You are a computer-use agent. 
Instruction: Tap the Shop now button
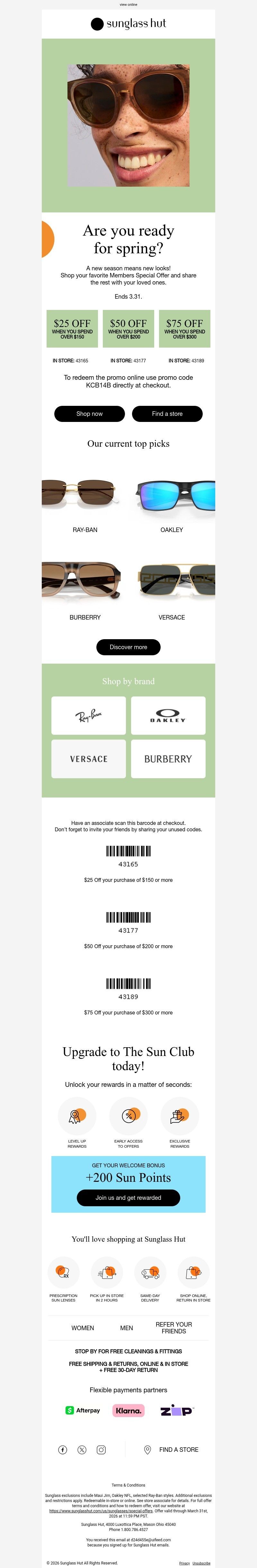tap(89, 414)
